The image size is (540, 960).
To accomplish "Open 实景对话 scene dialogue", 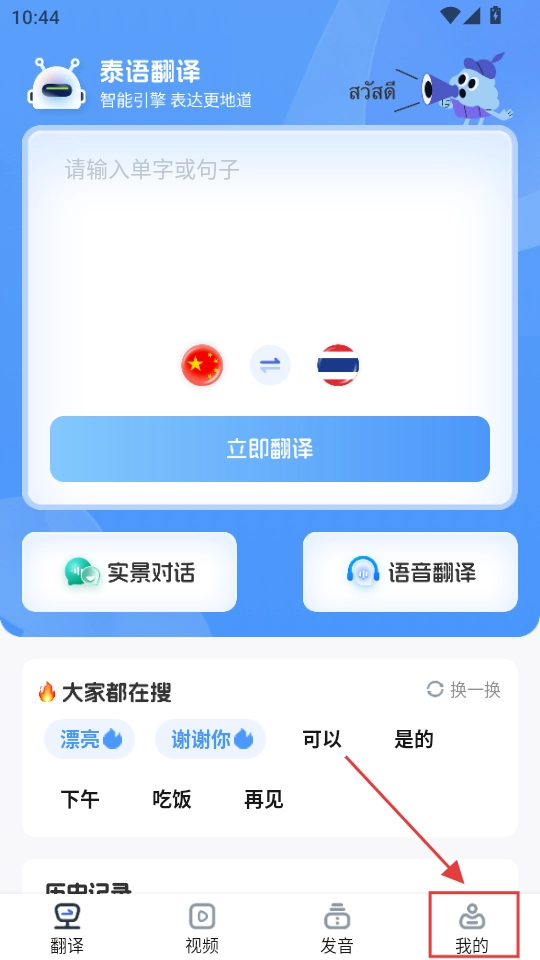I will (x=129, y=572).
